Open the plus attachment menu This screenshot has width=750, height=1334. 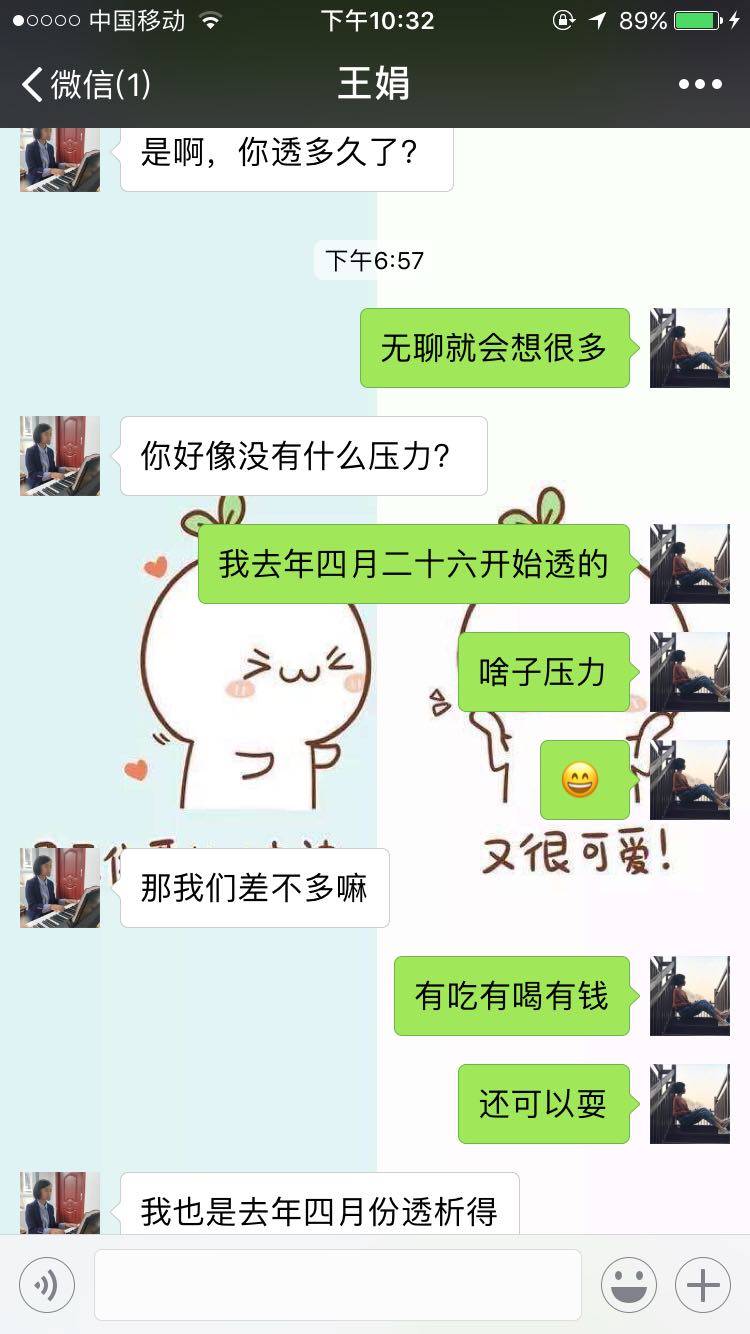(x=703, y=1285)
